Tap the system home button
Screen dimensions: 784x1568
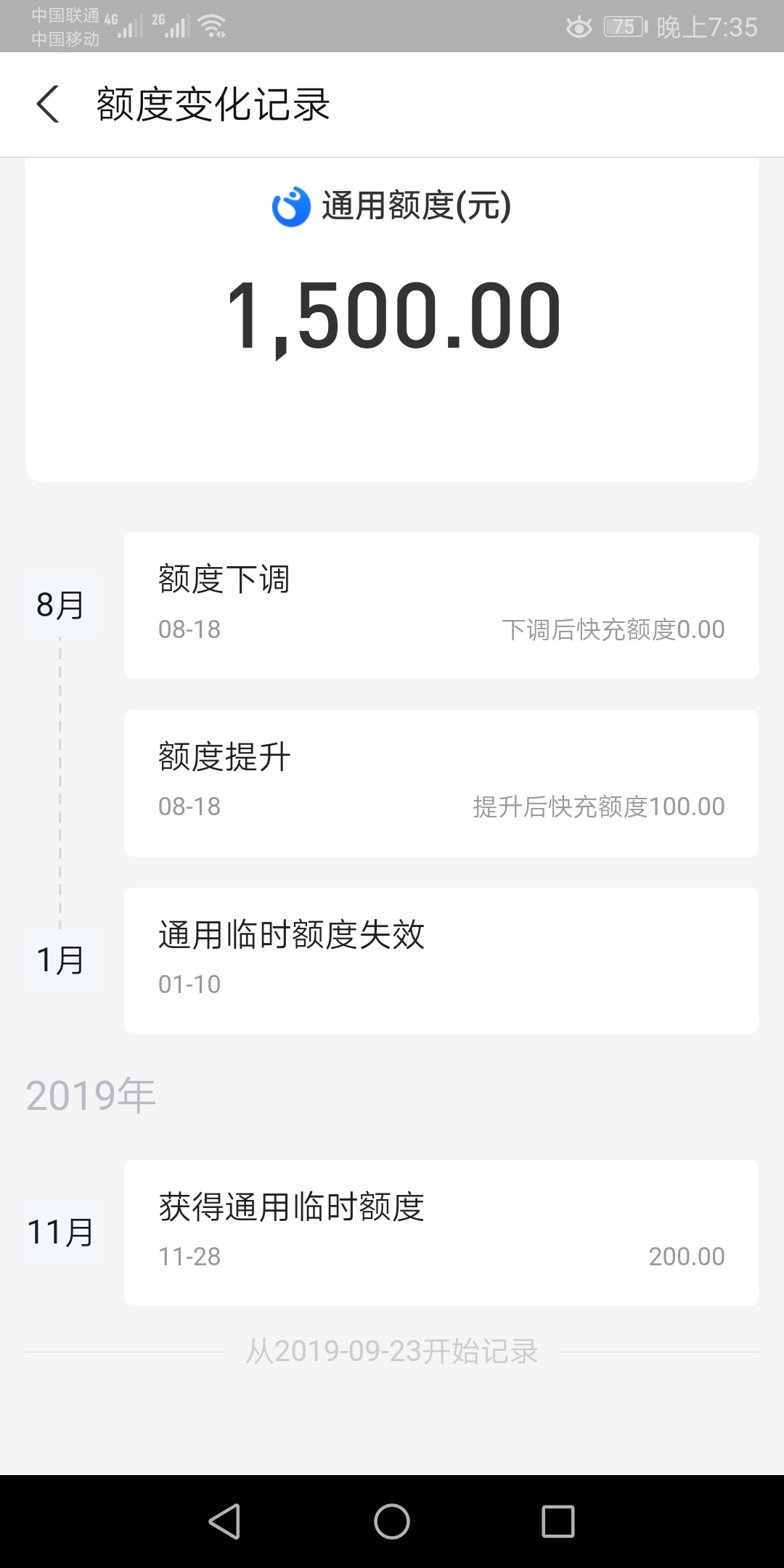click(392, 1521)
